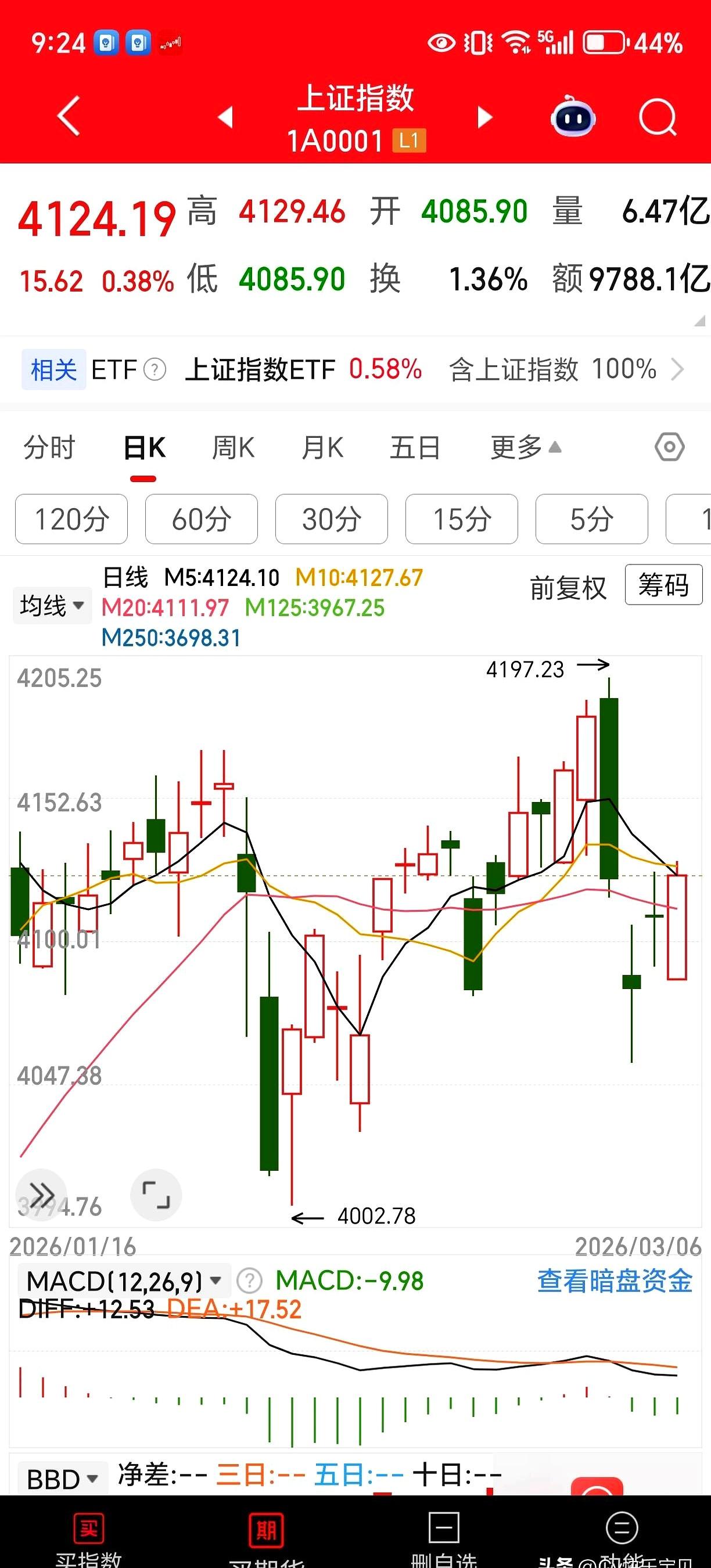Select the 60分 timeframe button

click(x=202, y=519)
